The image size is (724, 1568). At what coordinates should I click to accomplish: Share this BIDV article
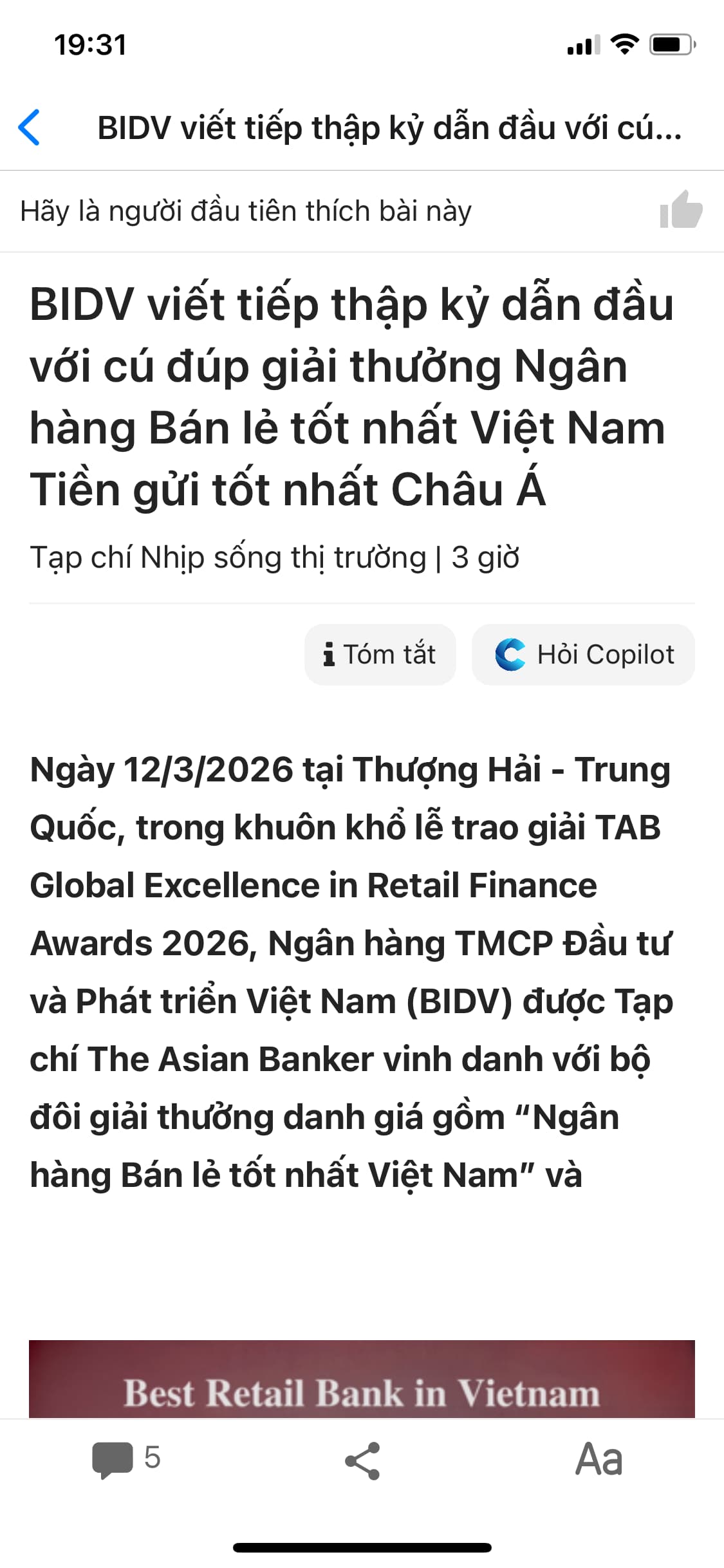point(362,1460)
